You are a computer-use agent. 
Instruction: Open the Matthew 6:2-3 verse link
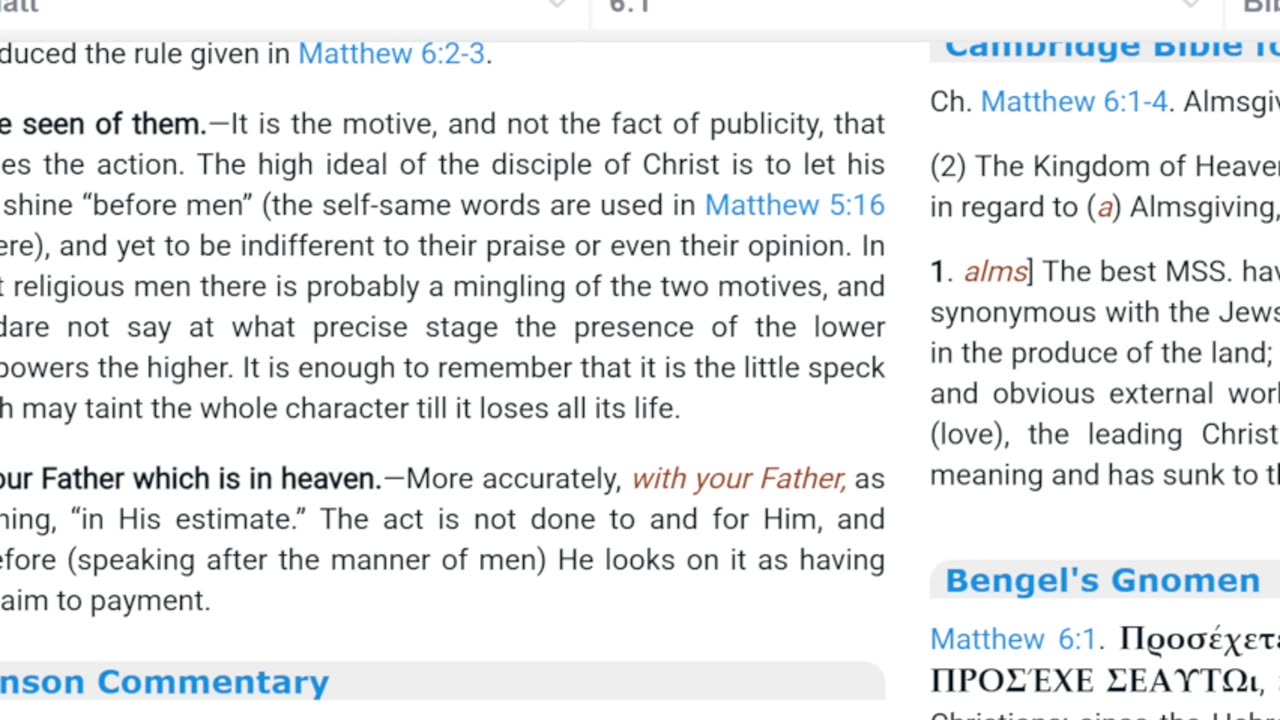[x=392, y=54]
